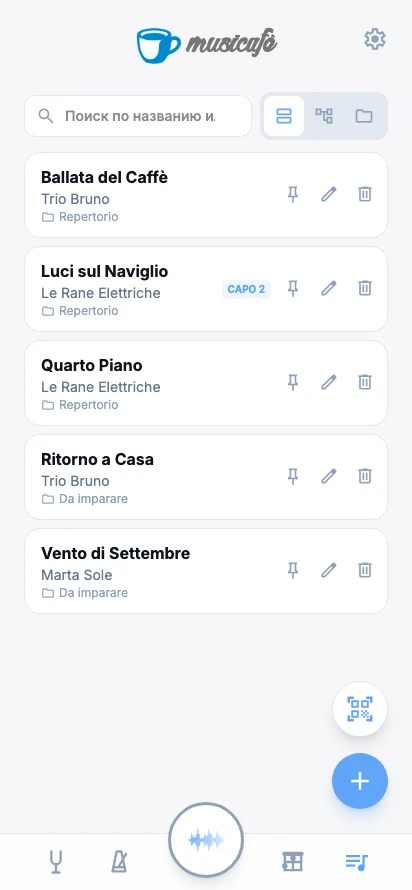
Task: Switch to the list view mode
Action: [x=284, y=116]
